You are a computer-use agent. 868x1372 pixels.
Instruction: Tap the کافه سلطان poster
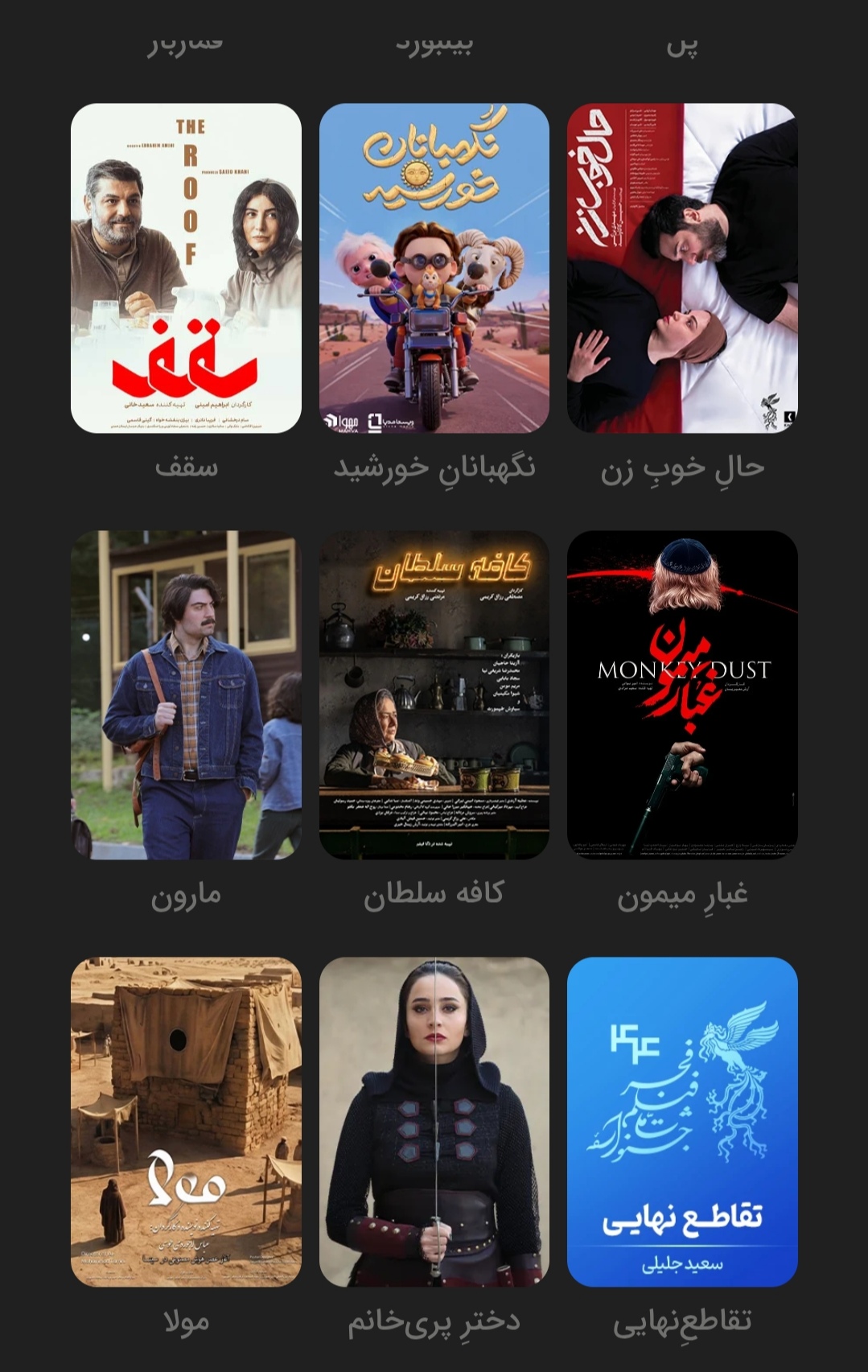[434, 694]
